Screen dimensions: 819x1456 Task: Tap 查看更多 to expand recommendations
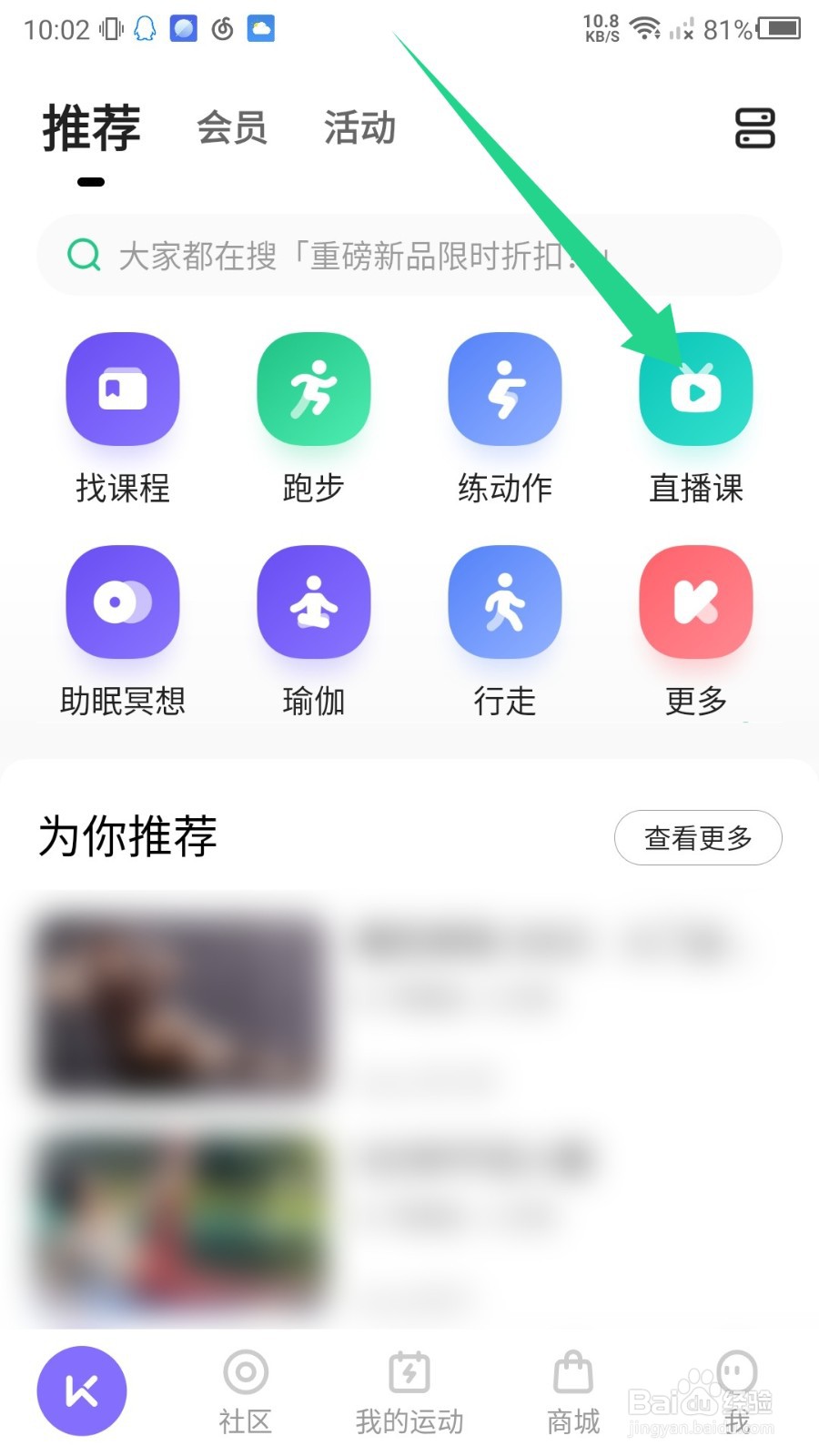coord(698,838)
